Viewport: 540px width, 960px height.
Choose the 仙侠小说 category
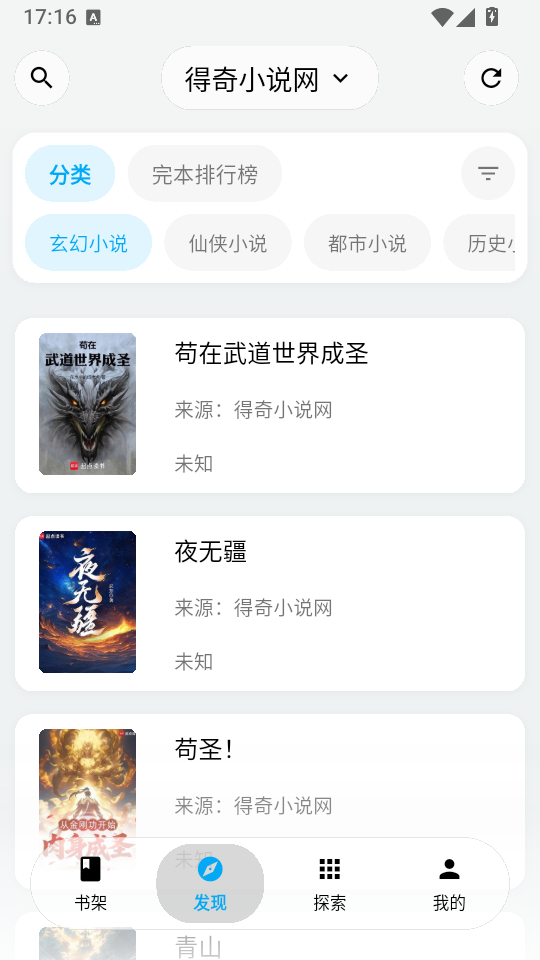[x=228, y=243]
